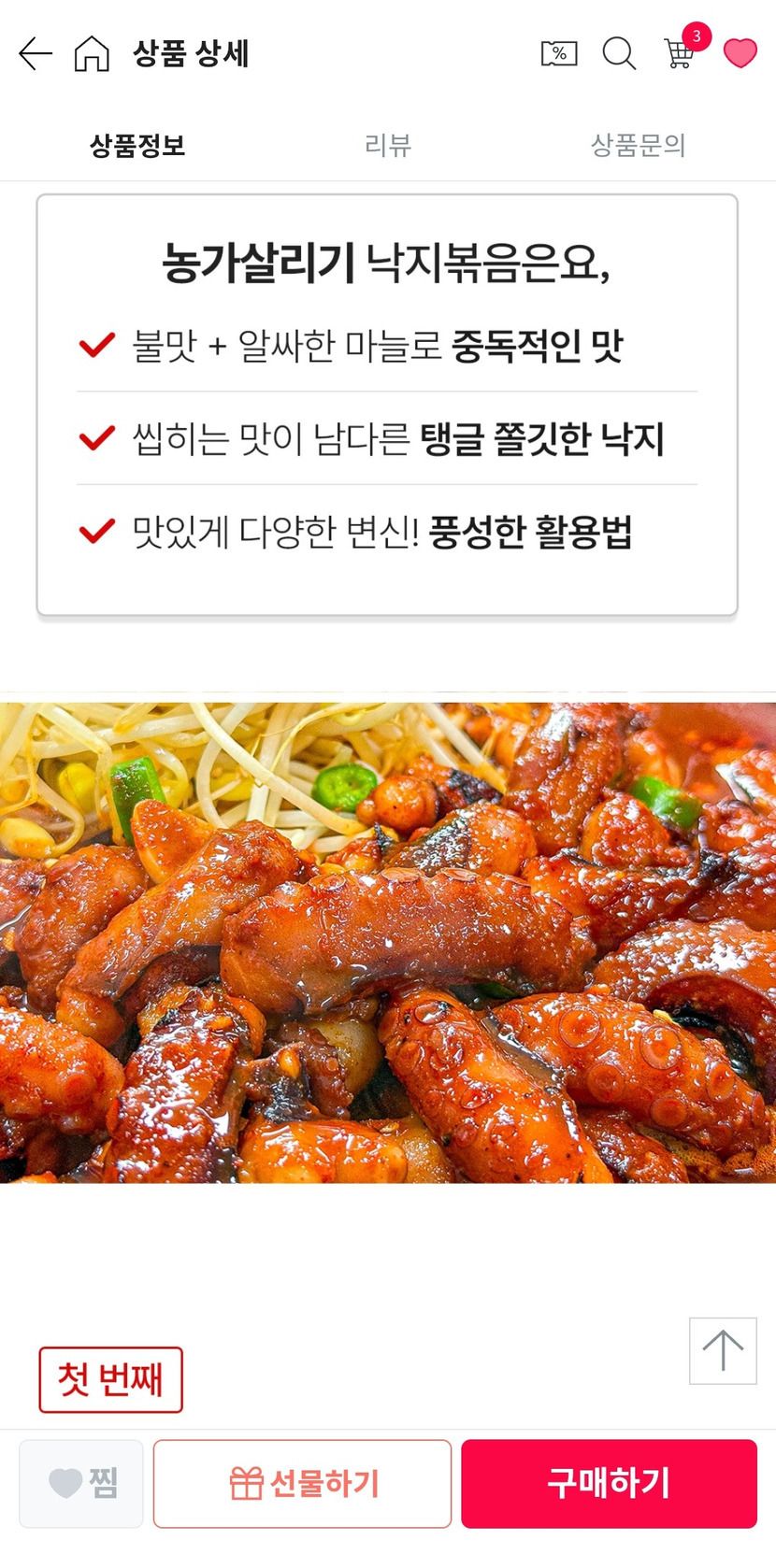The image size is (776, 1568).
Task: Switch to the 리뷰 tab
Action: click(x=387, y=145)
